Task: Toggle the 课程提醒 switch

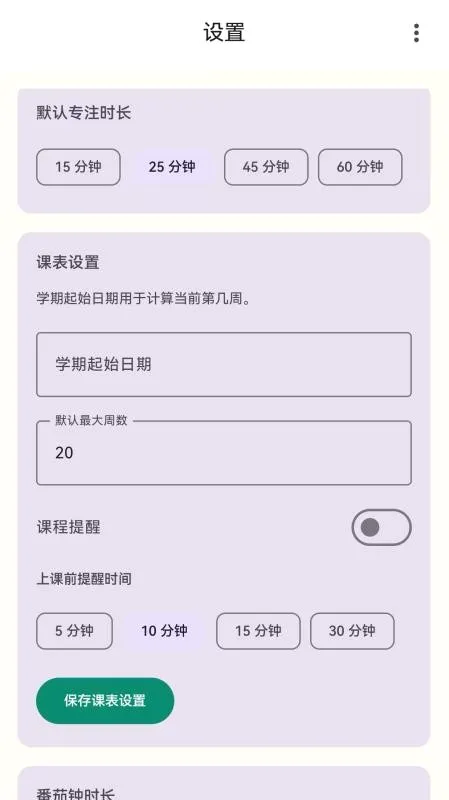Action: tap(381, 527)
